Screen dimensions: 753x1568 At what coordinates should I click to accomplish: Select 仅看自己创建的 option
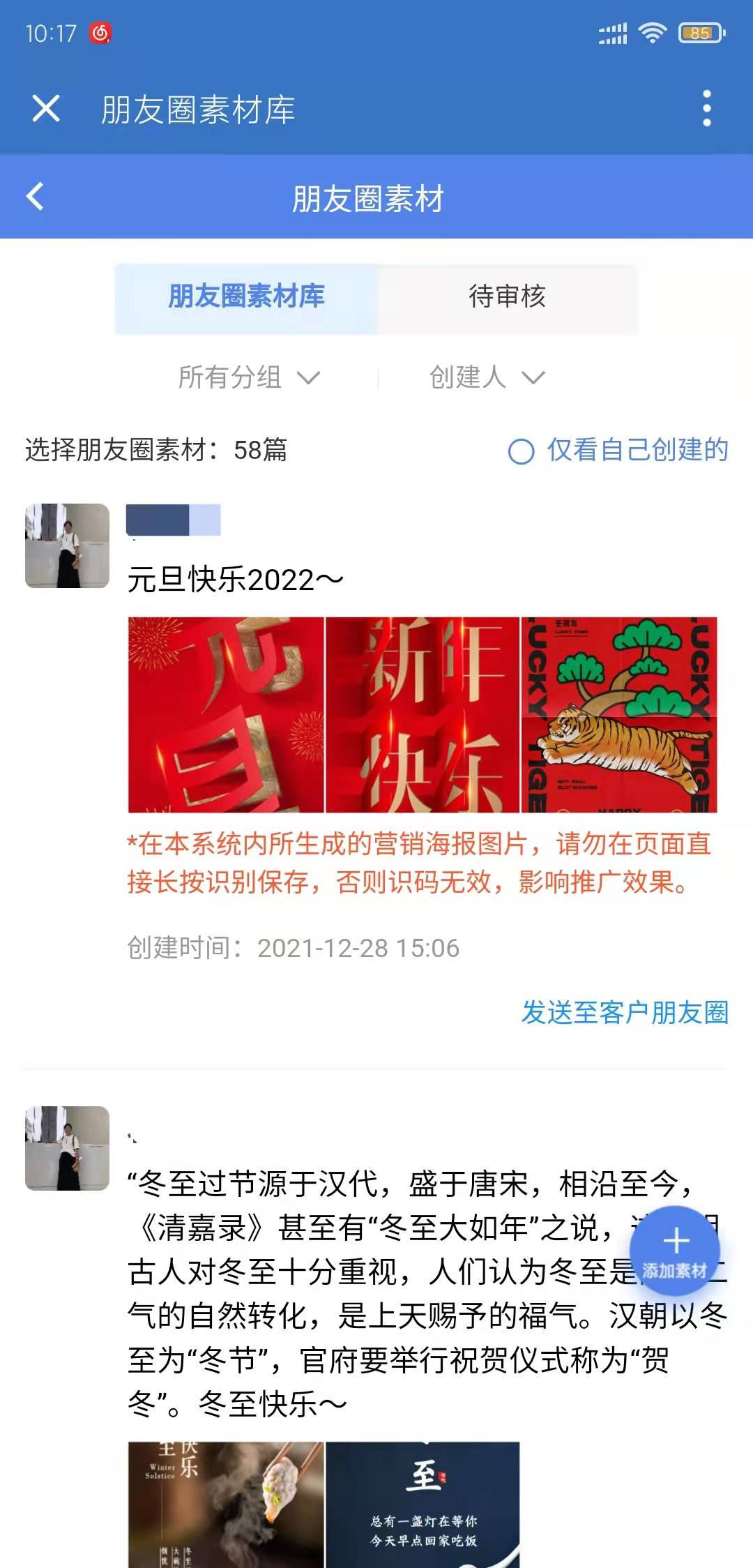point(618,451)
